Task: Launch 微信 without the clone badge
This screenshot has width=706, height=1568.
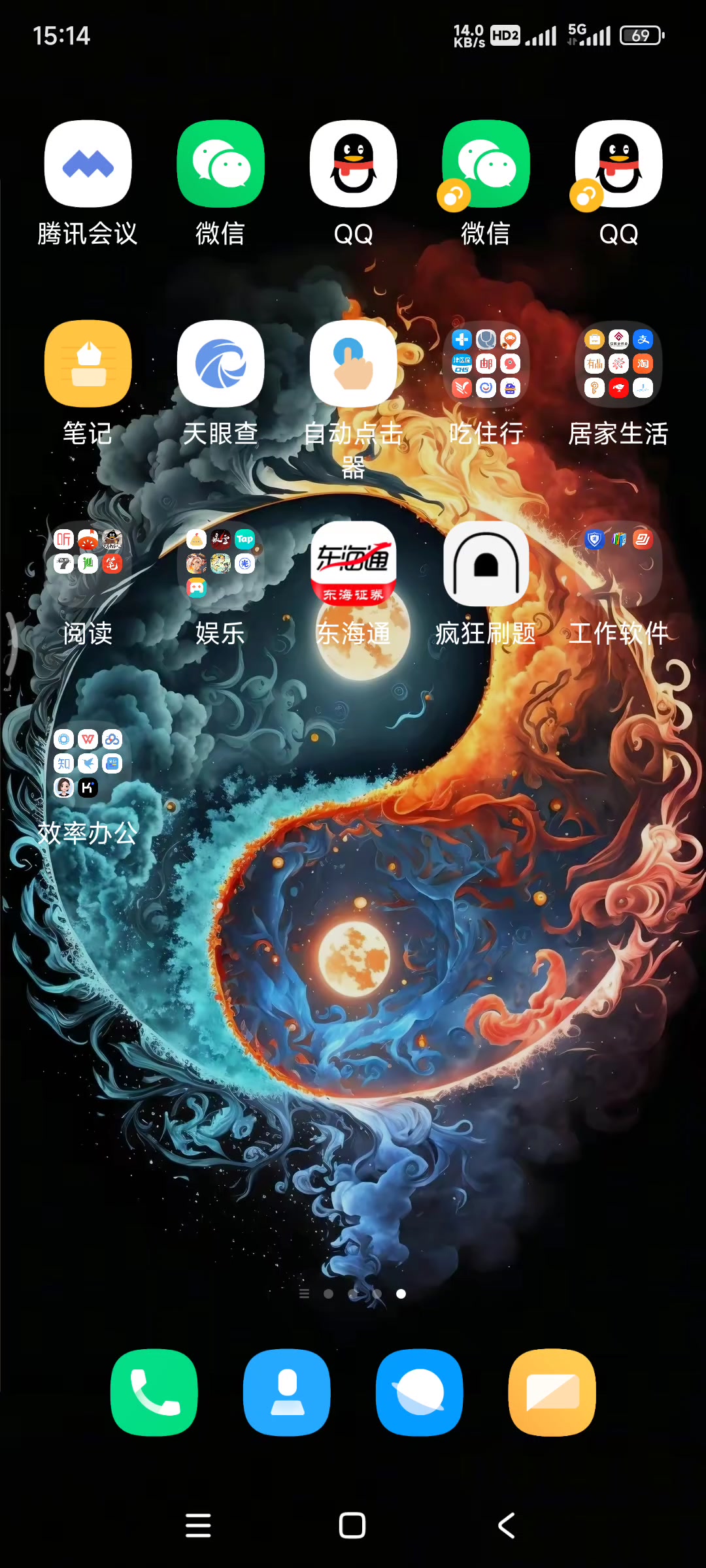Action: pyautogui.click(x=220, y=164)
